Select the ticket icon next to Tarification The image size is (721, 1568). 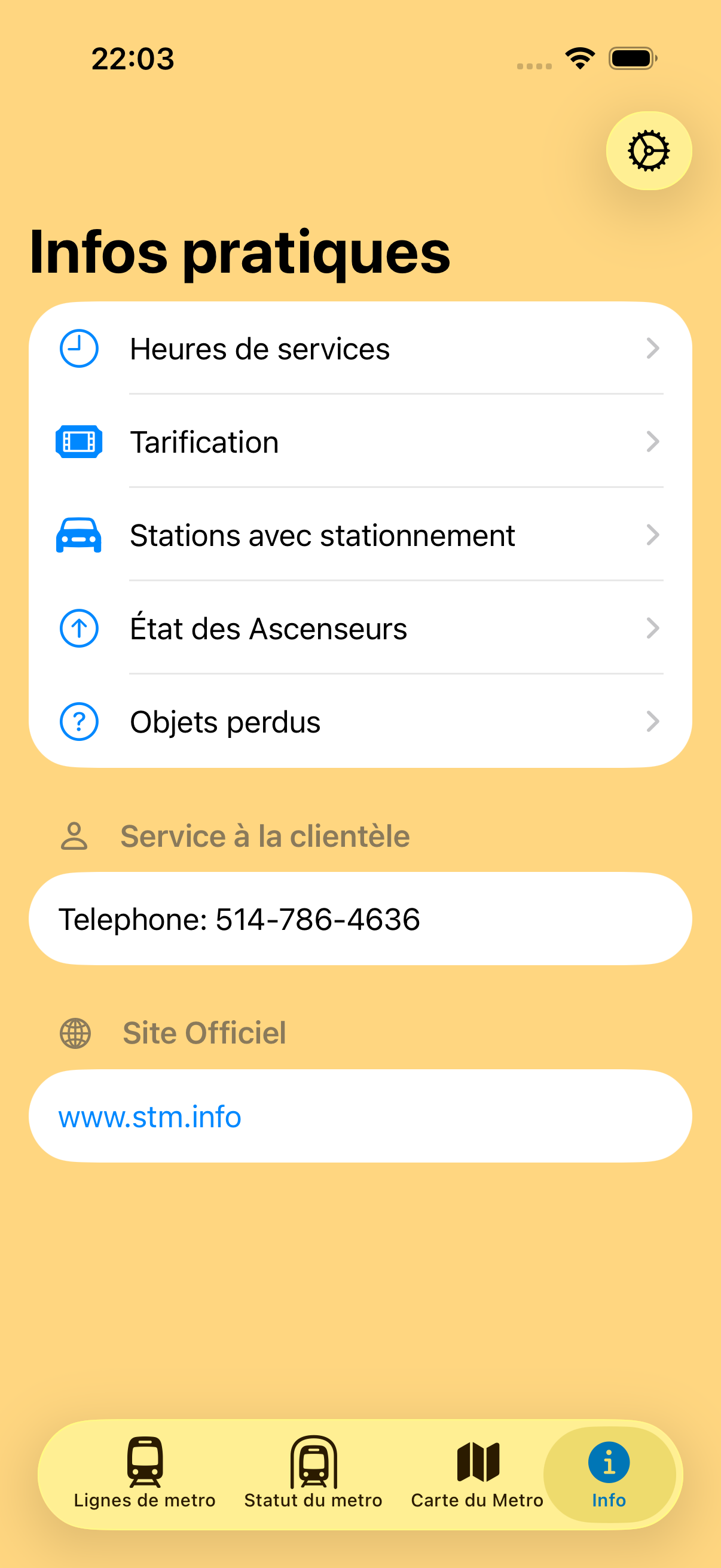(x=78, y=442)
